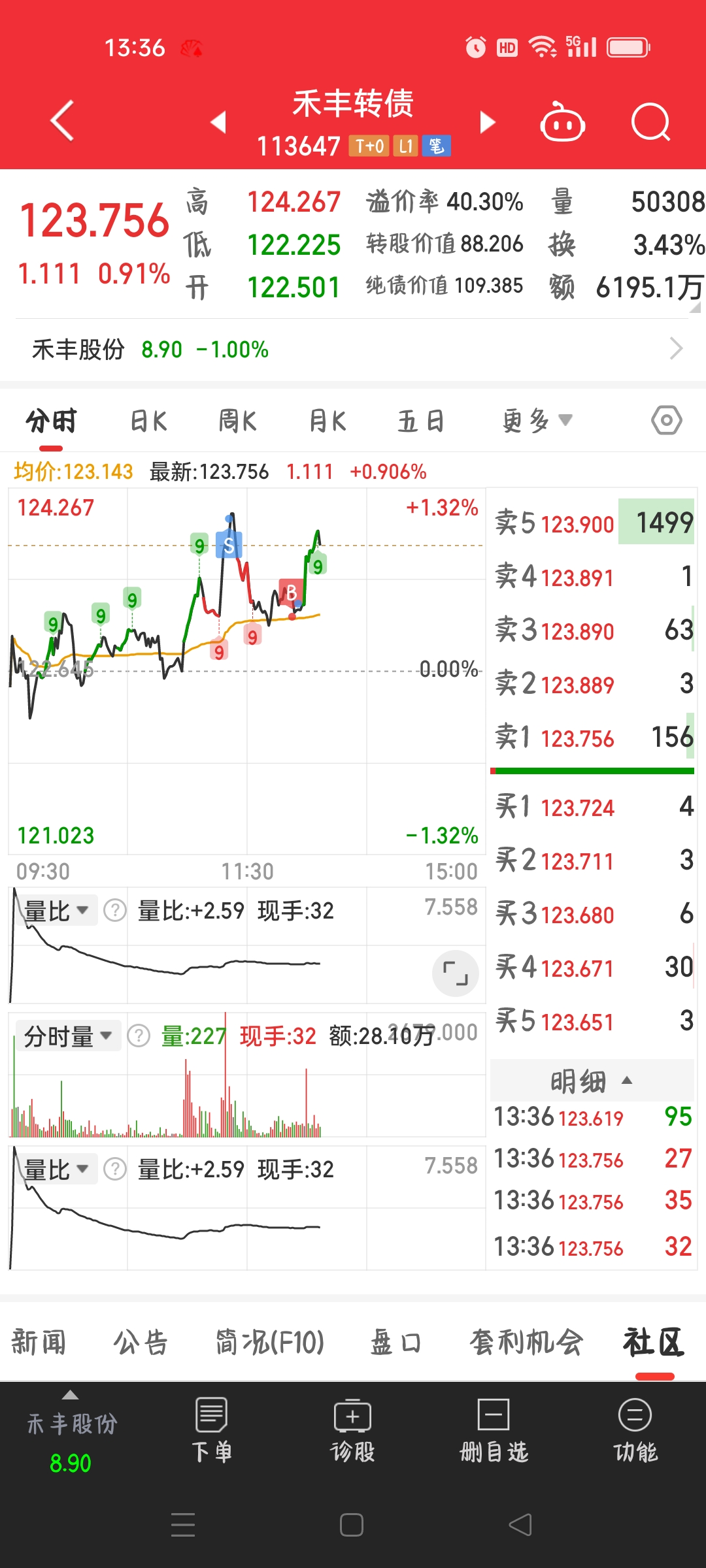This screenshot has height=1568, width=706.
Task: Open the search magnifier
Action: point(650,122)
